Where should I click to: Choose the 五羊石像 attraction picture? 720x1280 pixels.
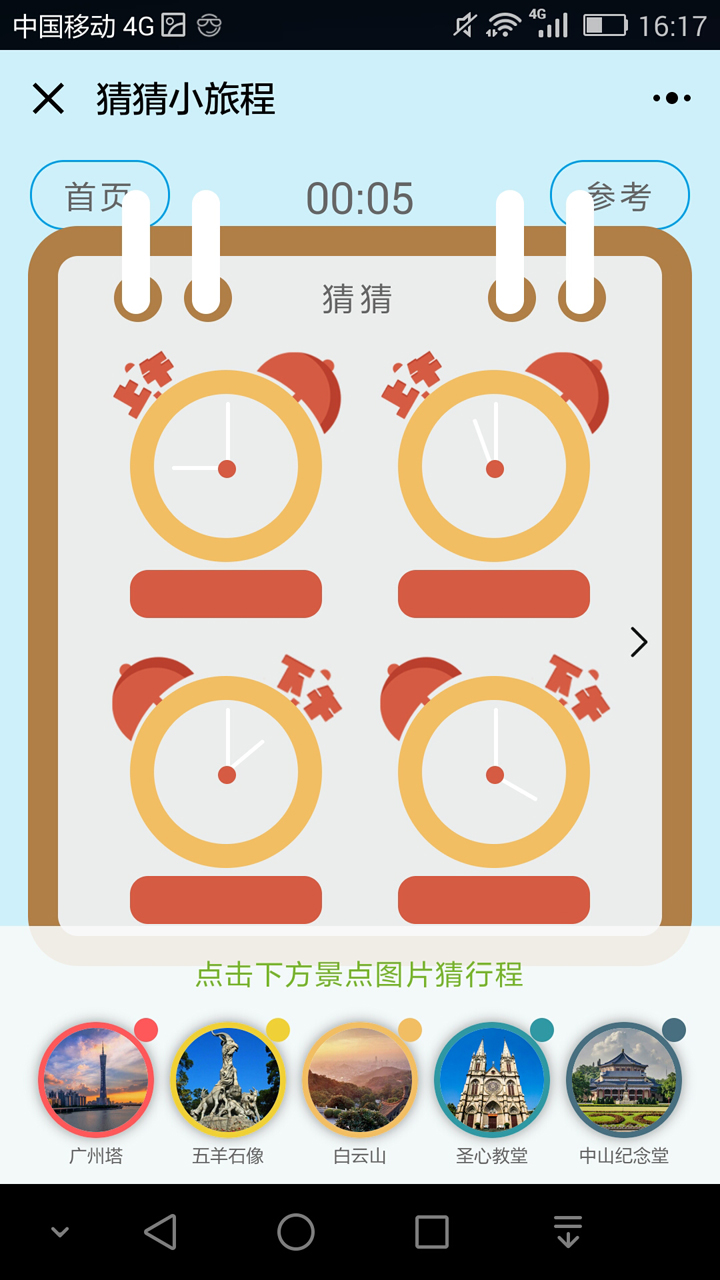click(x=228, y=1080)
